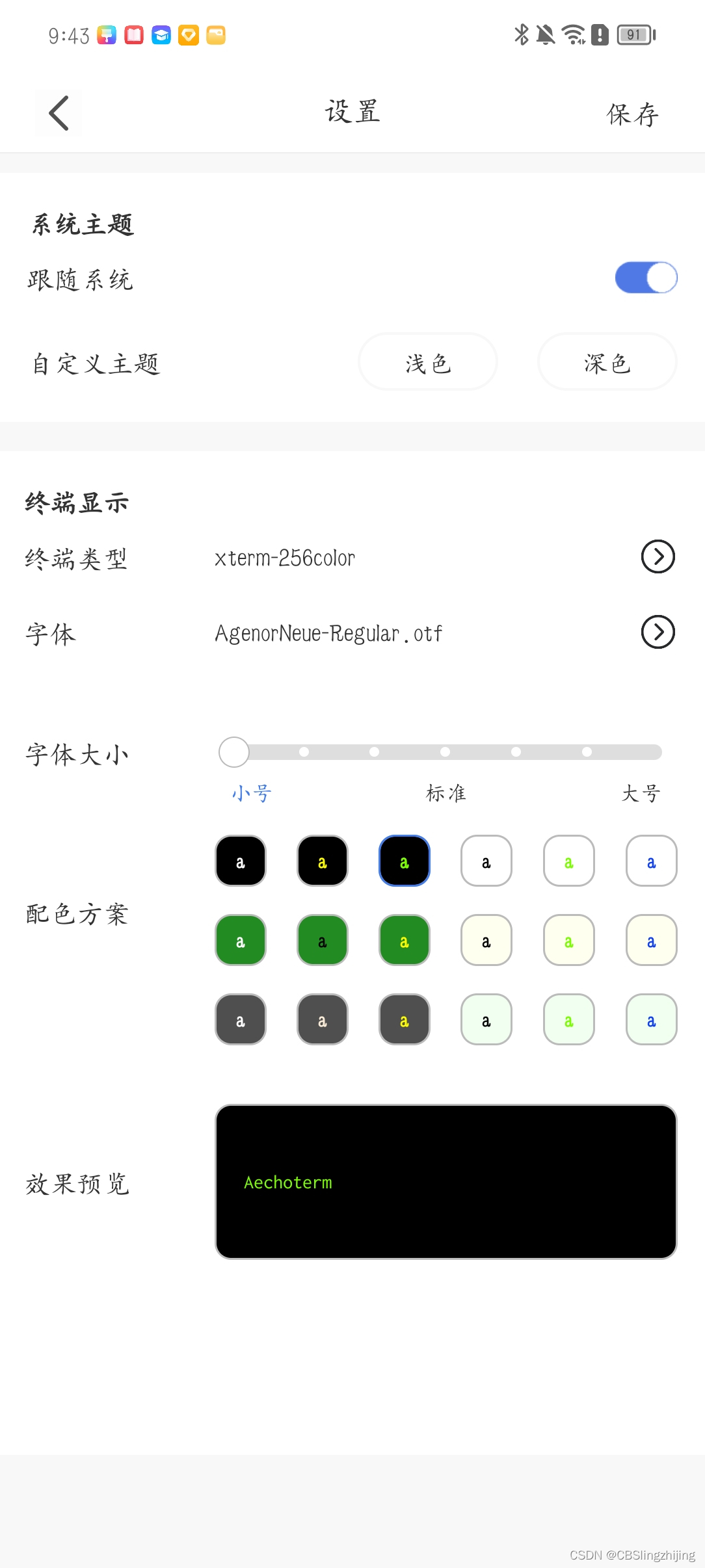The image size is (705, 1568).
Task: Choose green swatch with yellow letter
Action: pyautogui.click(x=405, y=940)
